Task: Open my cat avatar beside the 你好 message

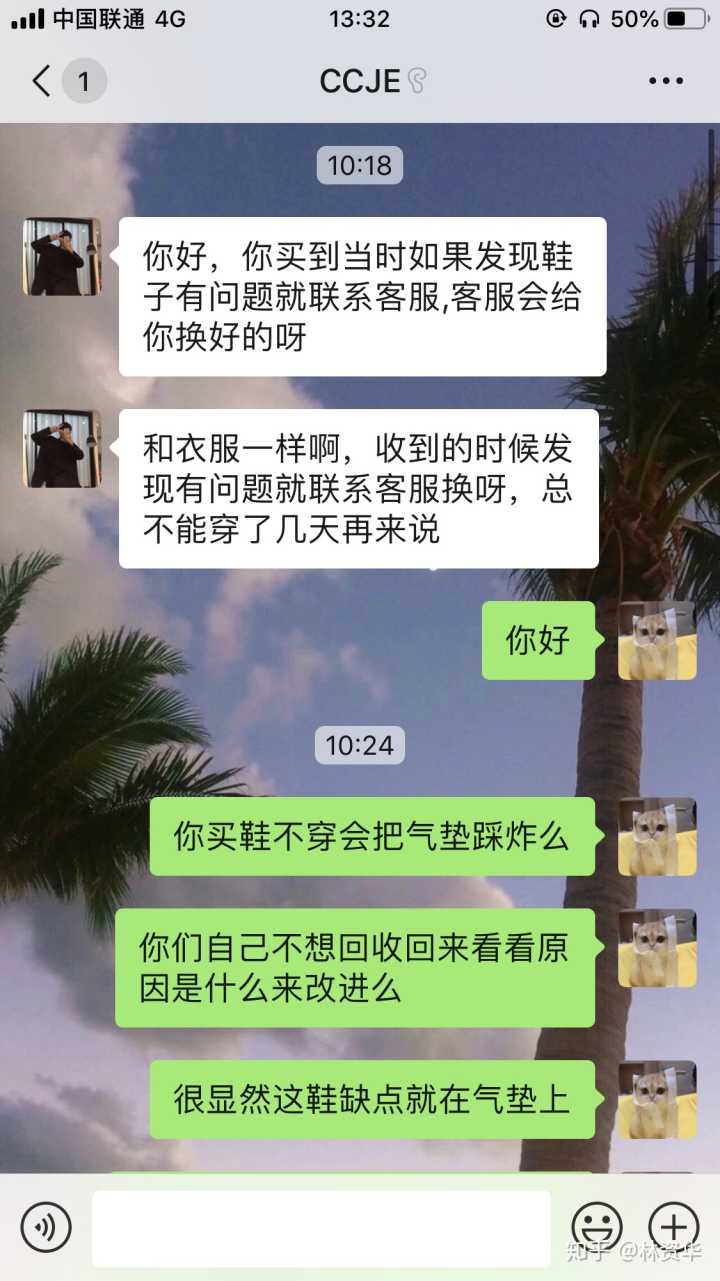Action: 657,641
